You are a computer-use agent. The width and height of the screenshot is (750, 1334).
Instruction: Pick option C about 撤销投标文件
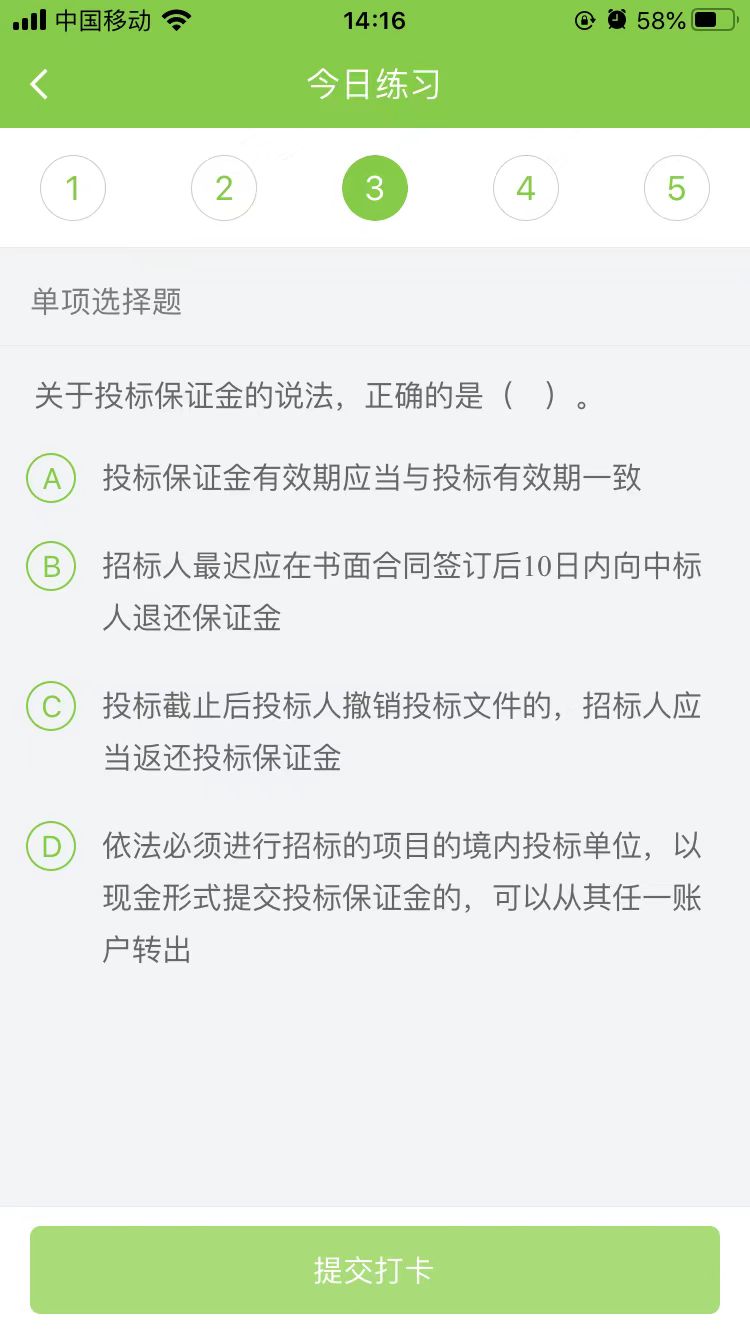tap(51, 707)
